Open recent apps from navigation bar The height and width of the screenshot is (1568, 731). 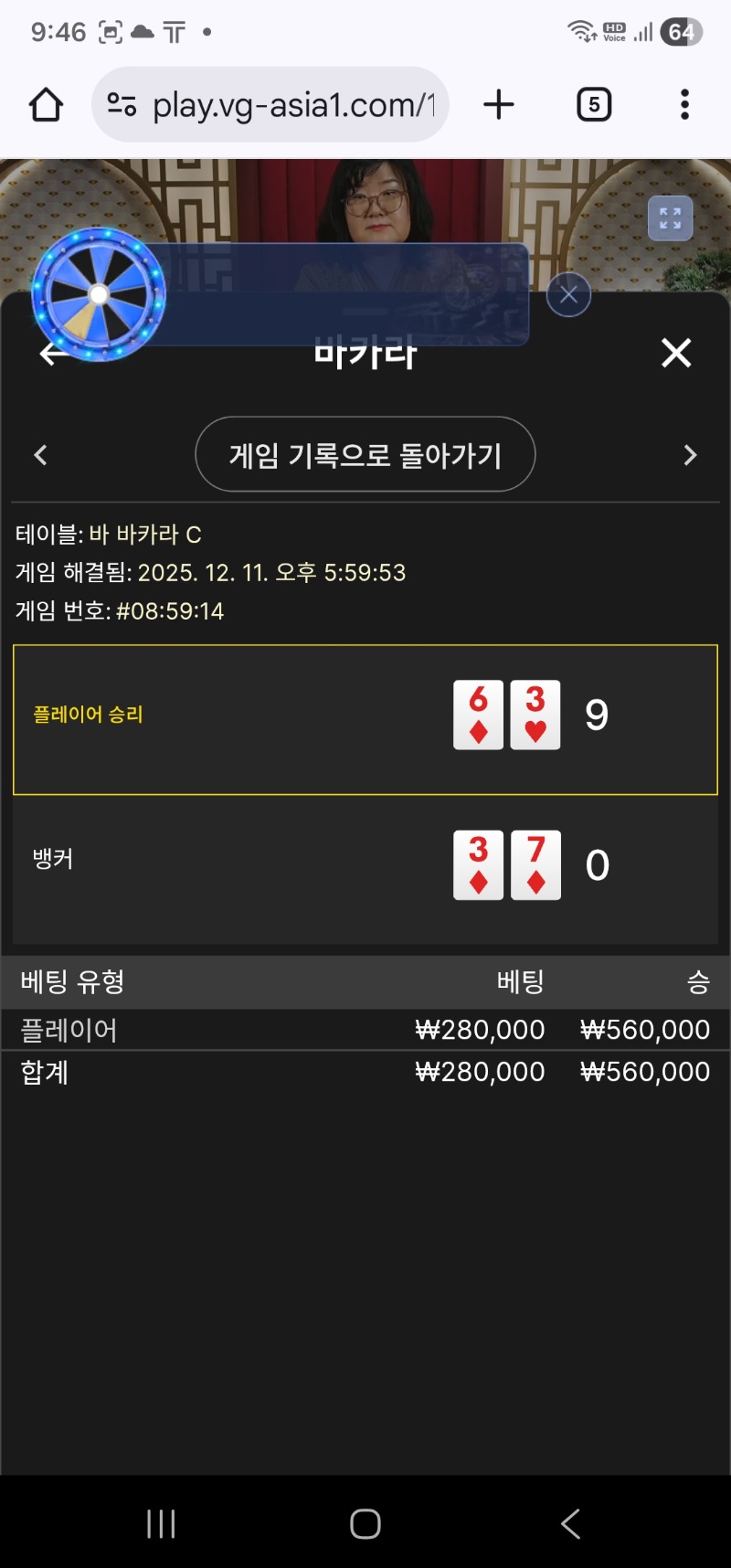click(161, 1523)
